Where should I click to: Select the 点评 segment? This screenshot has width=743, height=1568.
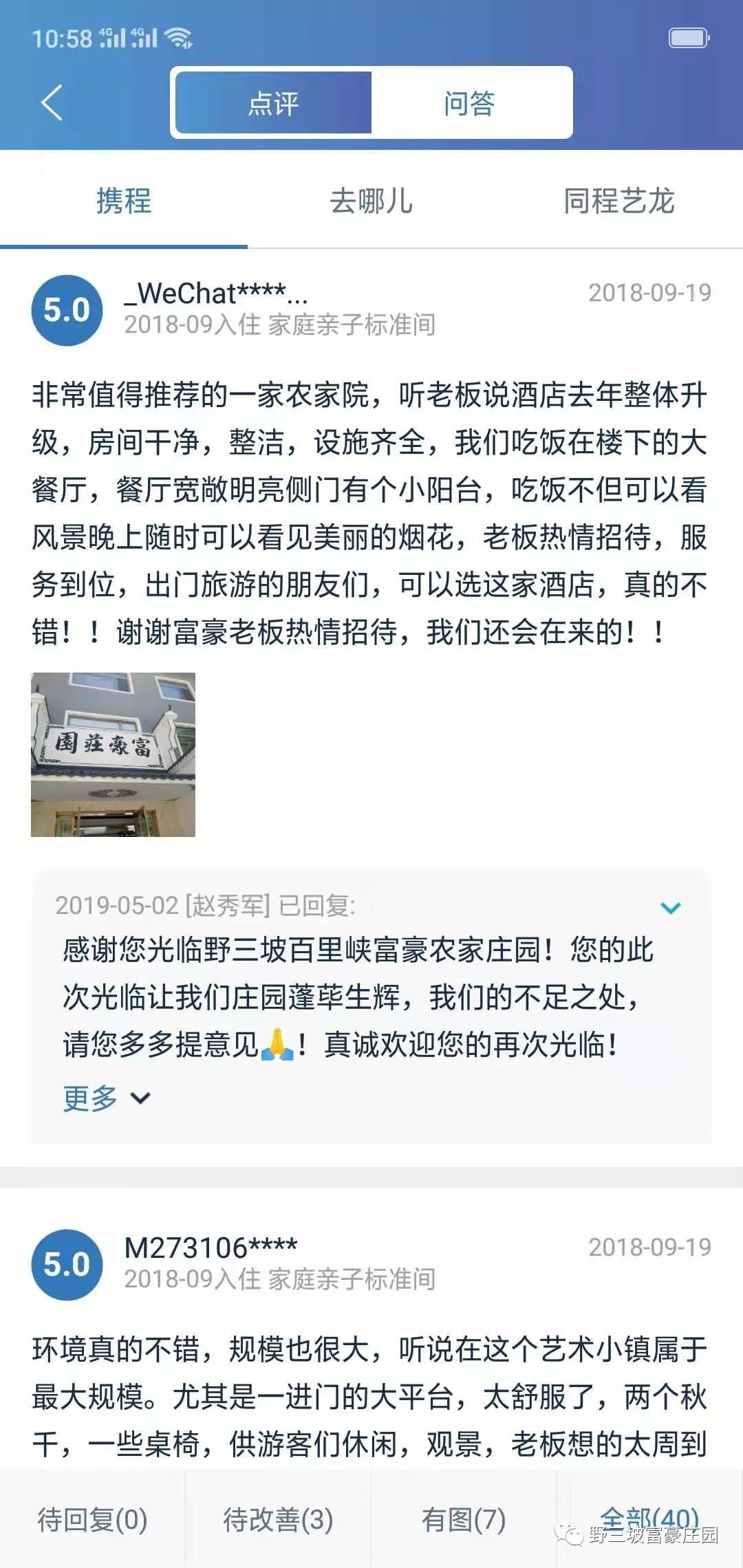coord(273,103)
